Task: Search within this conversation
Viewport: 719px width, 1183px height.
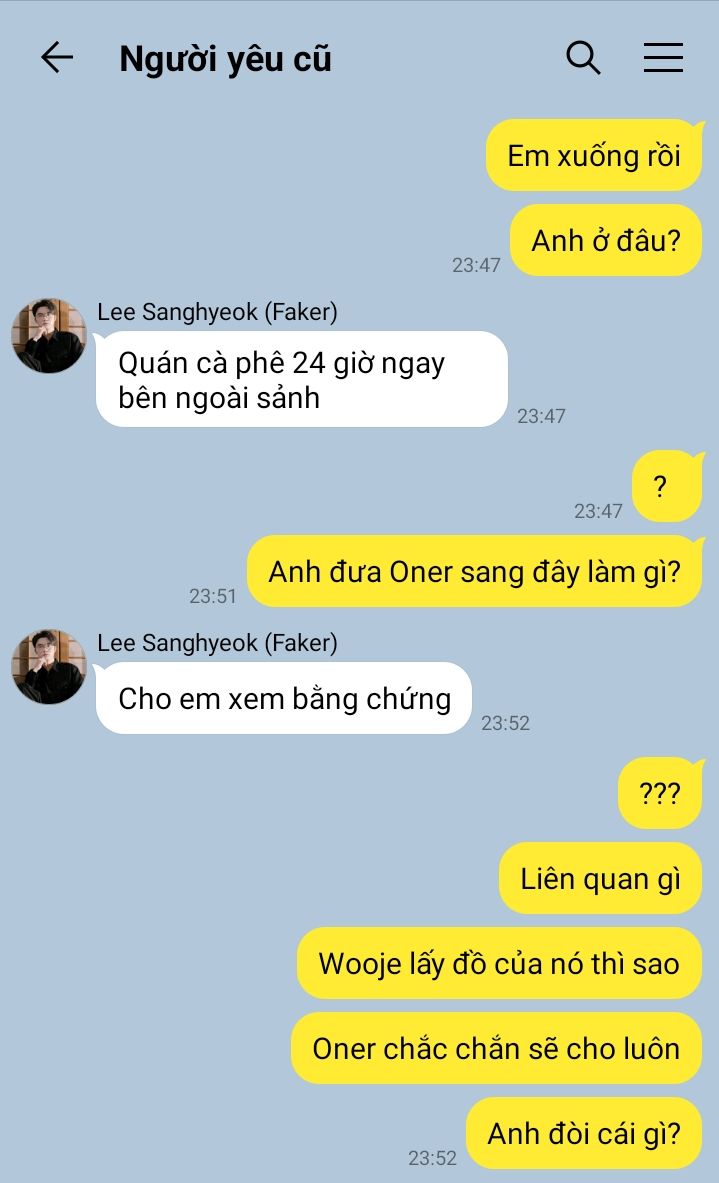Action: [x=583, y=58]
